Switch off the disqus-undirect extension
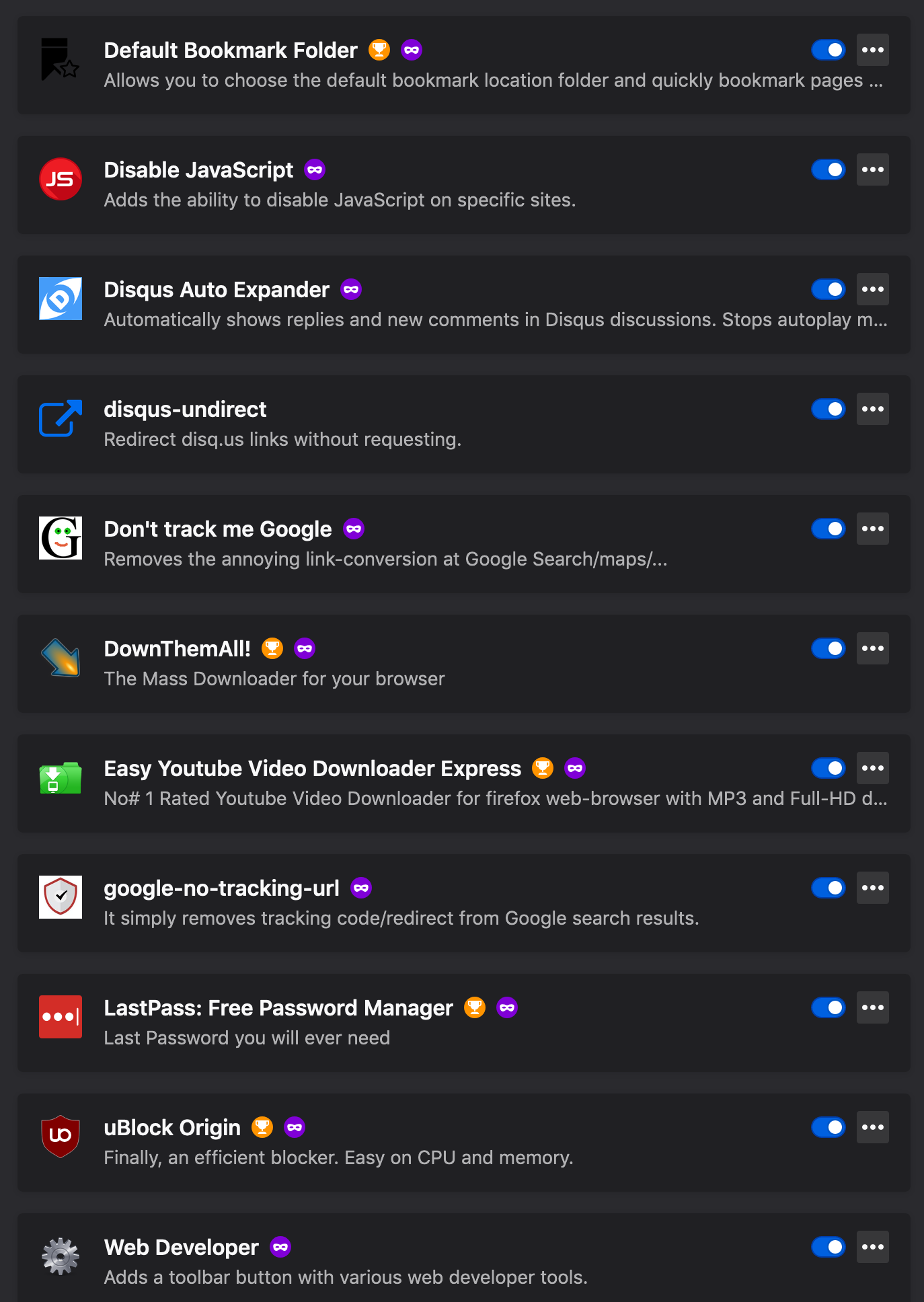Screen dimensions: 924x1302 pyautogui.click(x=828, y=409)
